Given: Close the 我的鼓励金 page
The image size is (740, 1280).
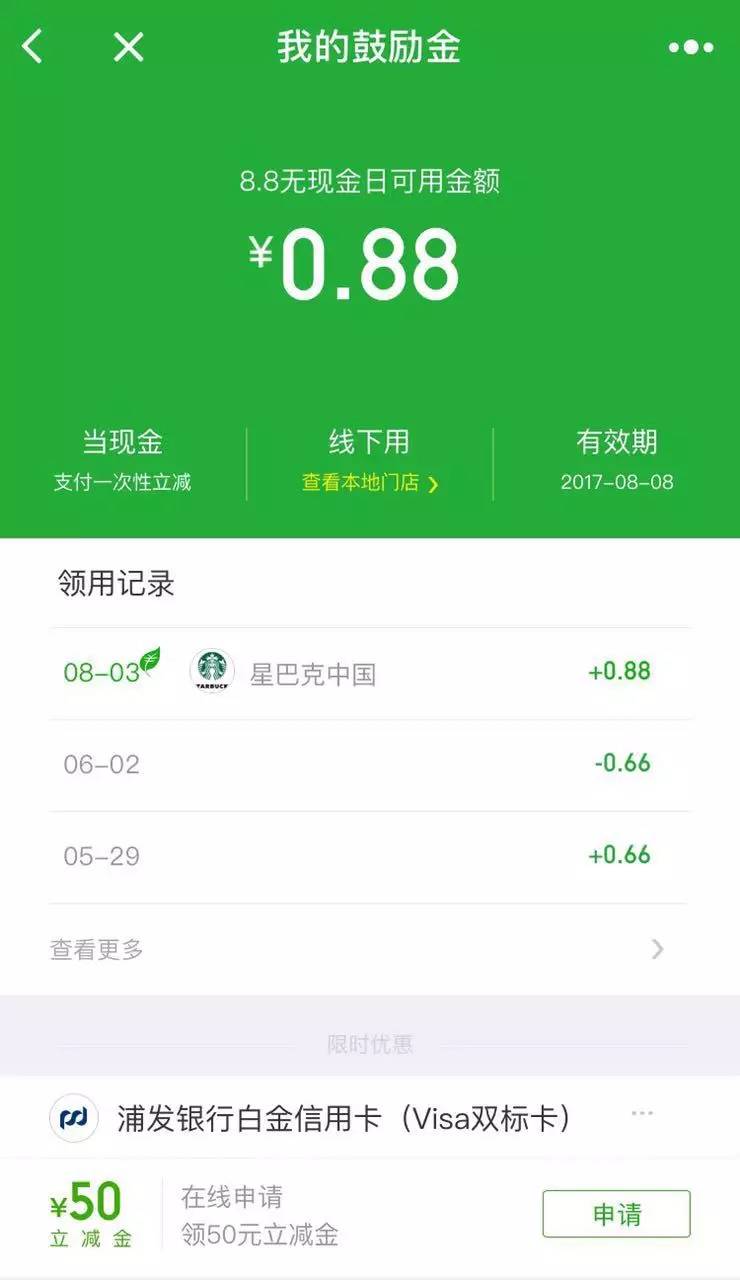Looking at the screenshot, I should pyautogui.click(x=128, y=47).
